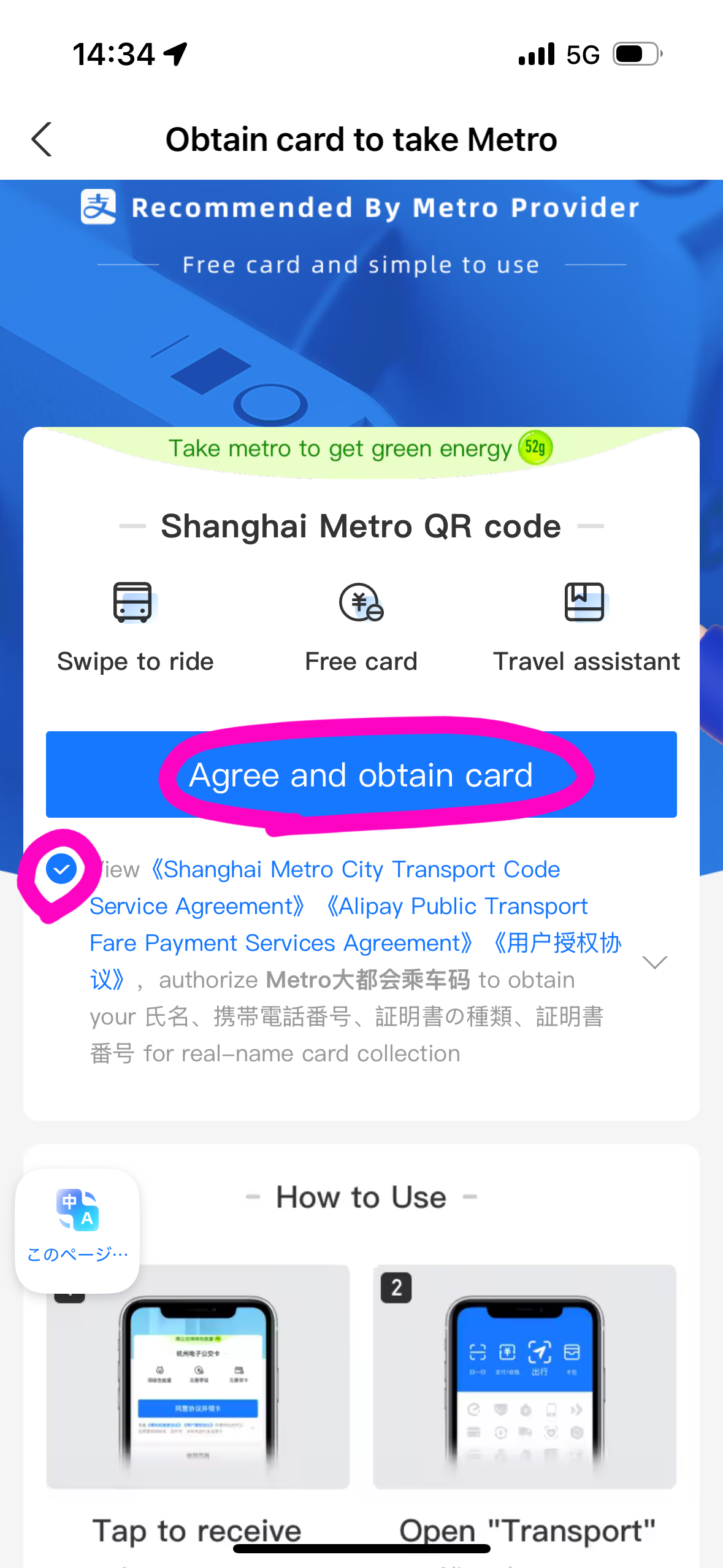The width and height of the screenshot is (723, 1568).
Task: Go back from Obtain card page
Action: [x=42, y=140]
